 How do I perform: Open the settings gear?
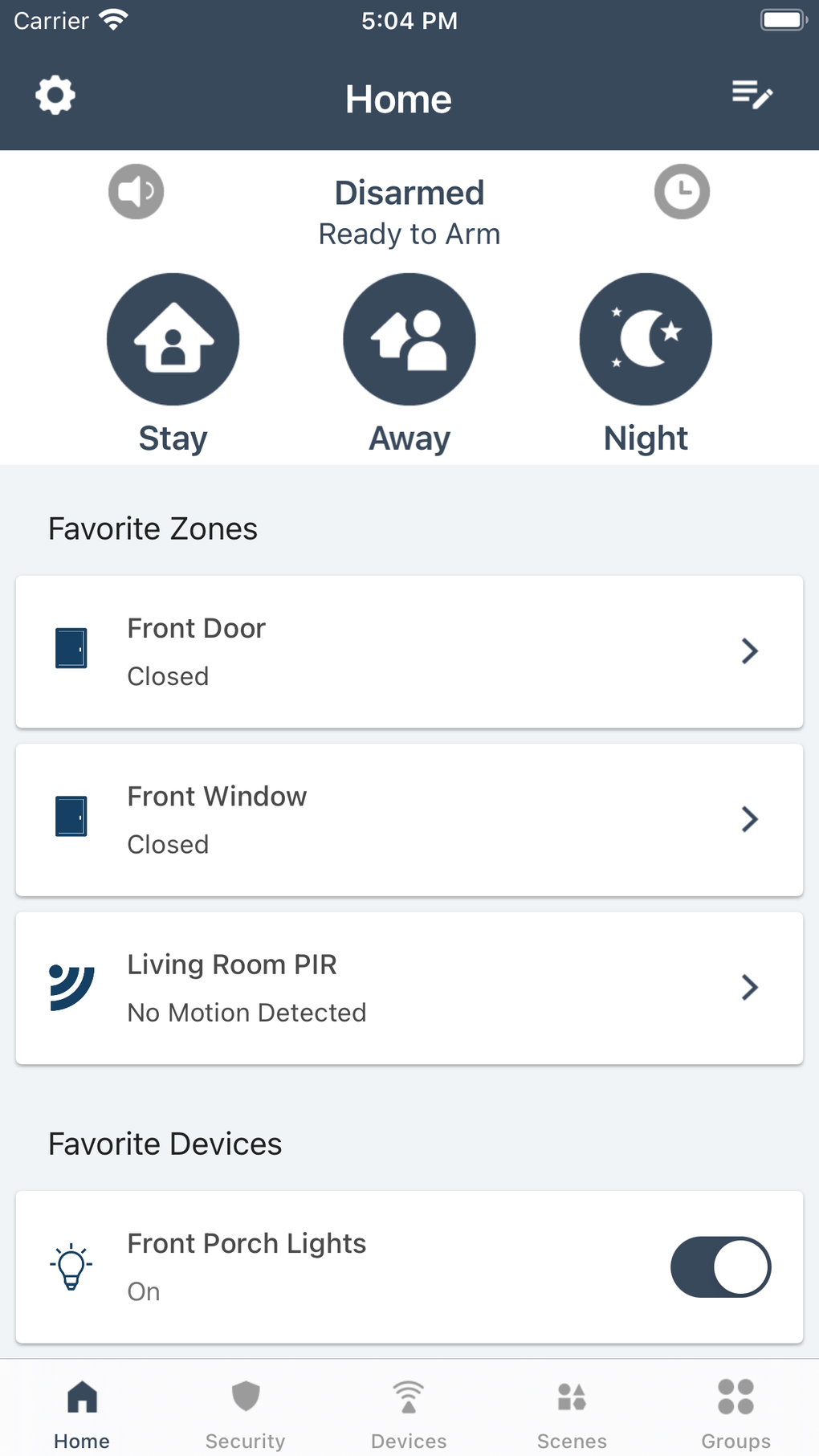(55, 96)
